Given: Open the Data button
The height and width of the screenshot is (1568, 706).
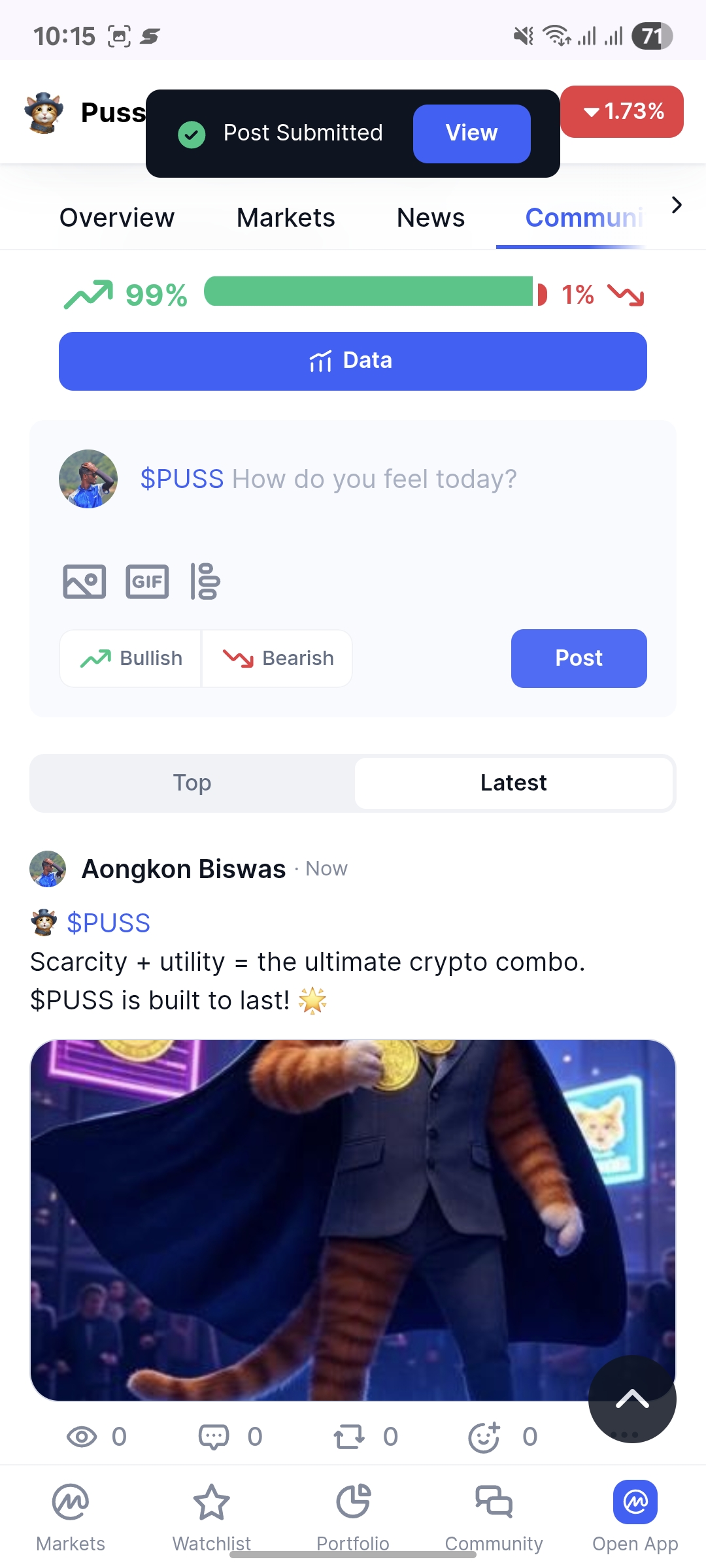Looking at the screenshot, I should pos(353,361).
